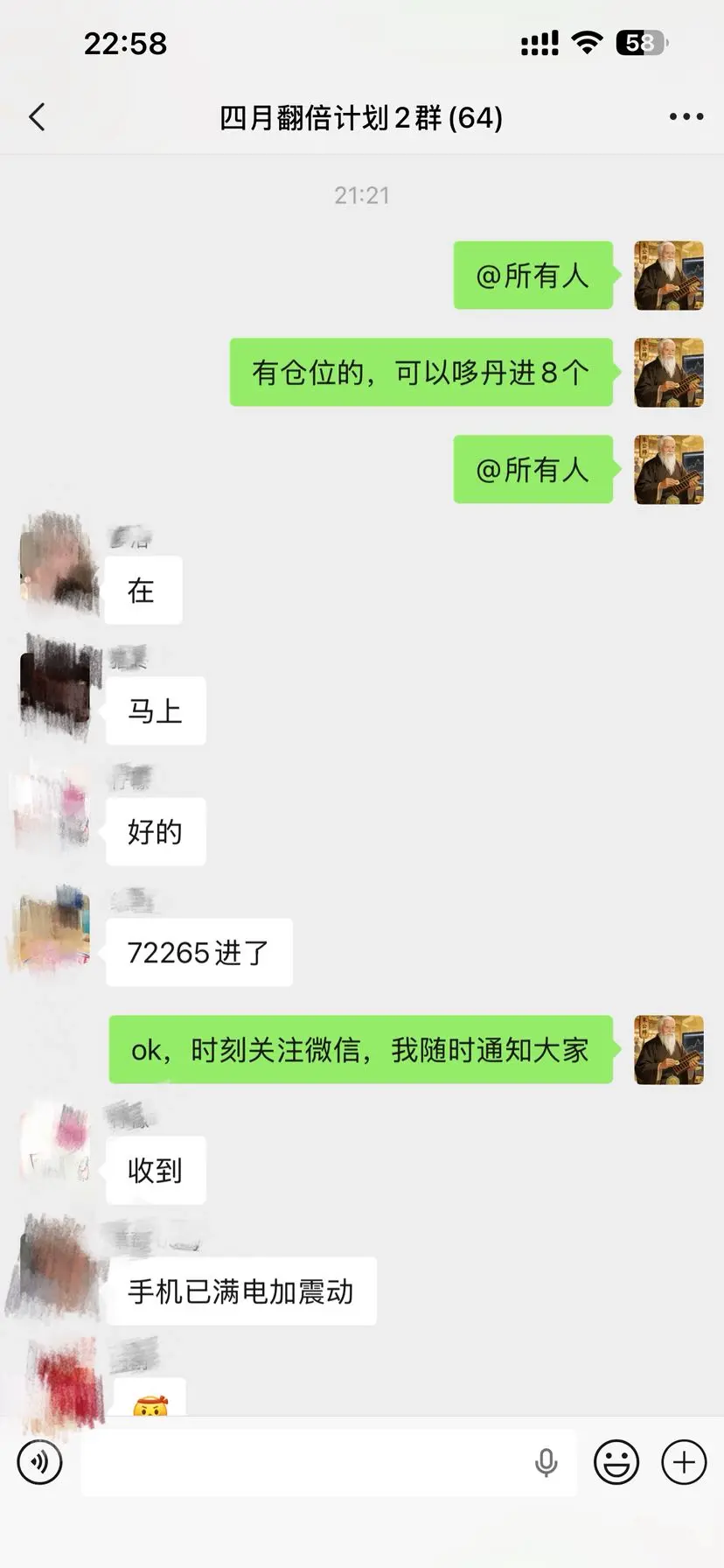Open the plus attachment menu icon

[x=683, y=1461]
